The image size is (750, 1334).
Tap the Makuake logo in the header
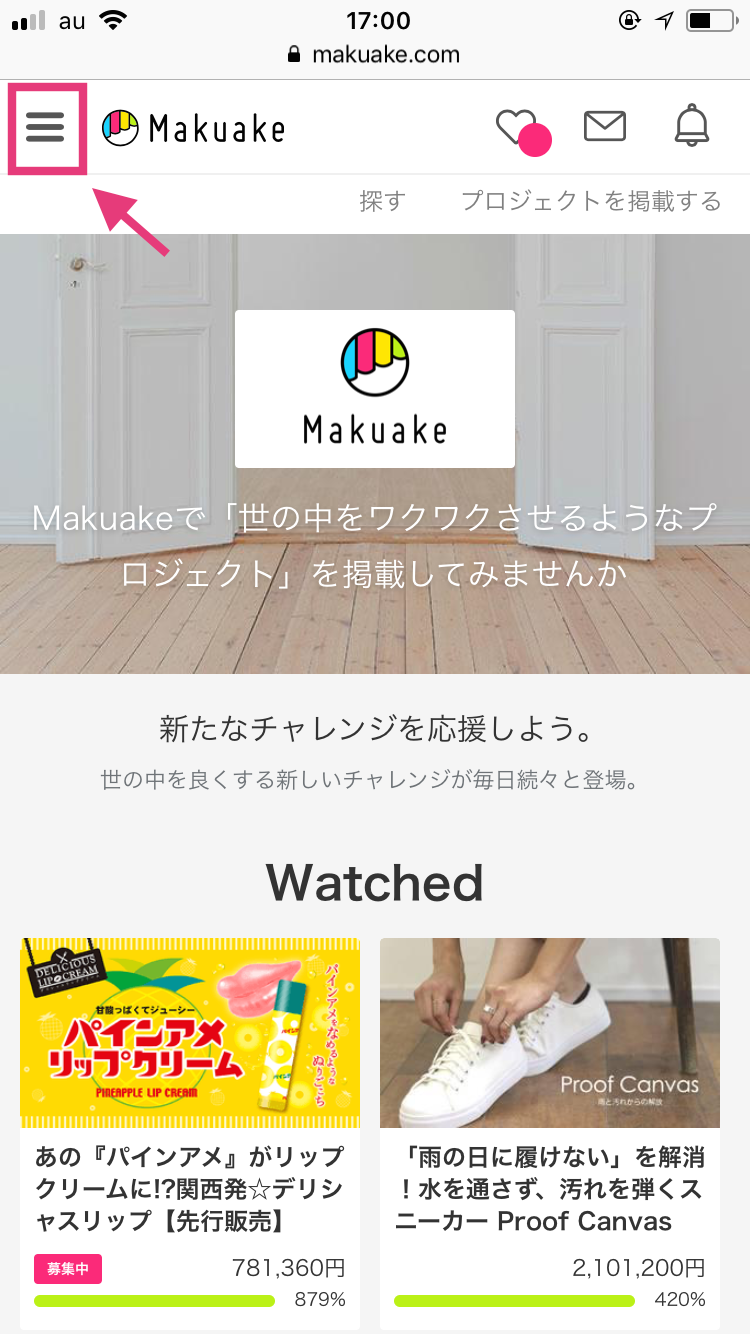click(x=196, y=127)
